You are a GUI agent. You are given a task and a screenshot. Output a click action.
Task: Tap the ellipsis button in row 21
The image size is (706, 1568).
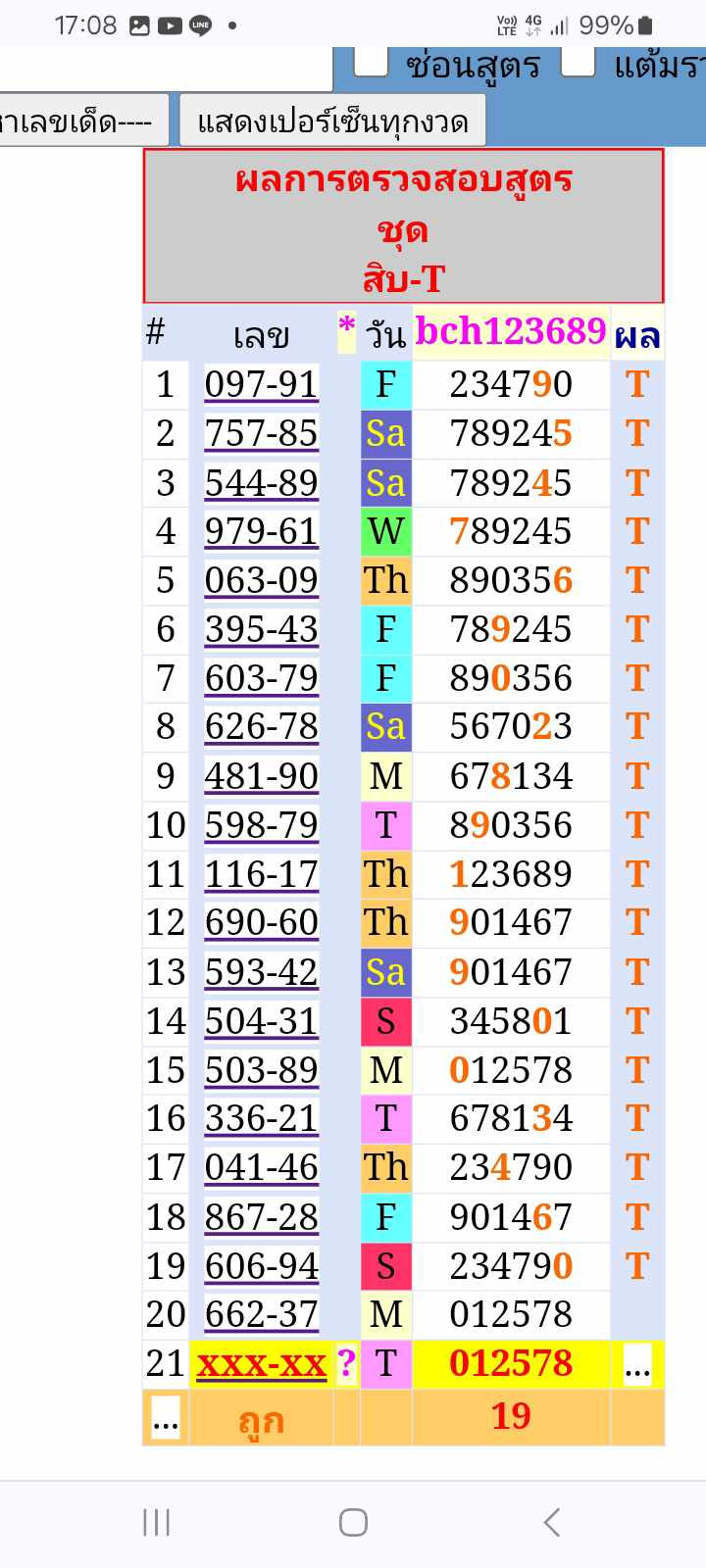tap(637, 1365)
